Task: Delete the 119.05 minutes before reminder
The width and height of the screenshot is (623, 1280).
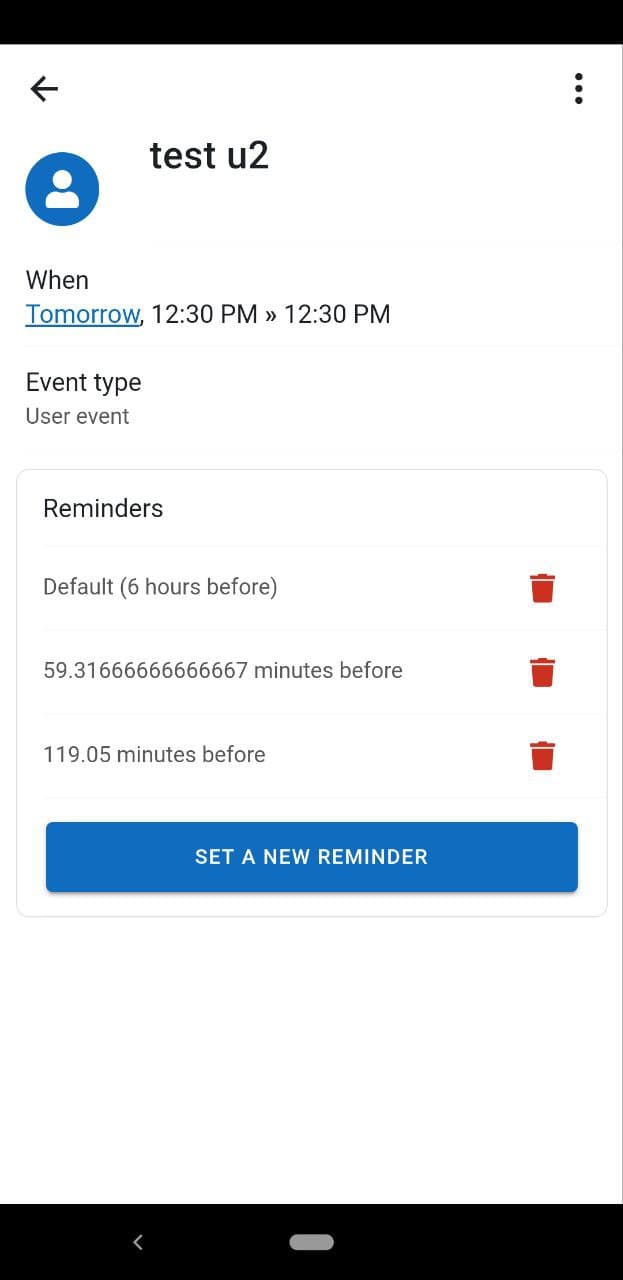Action: (x=542, y=756)
